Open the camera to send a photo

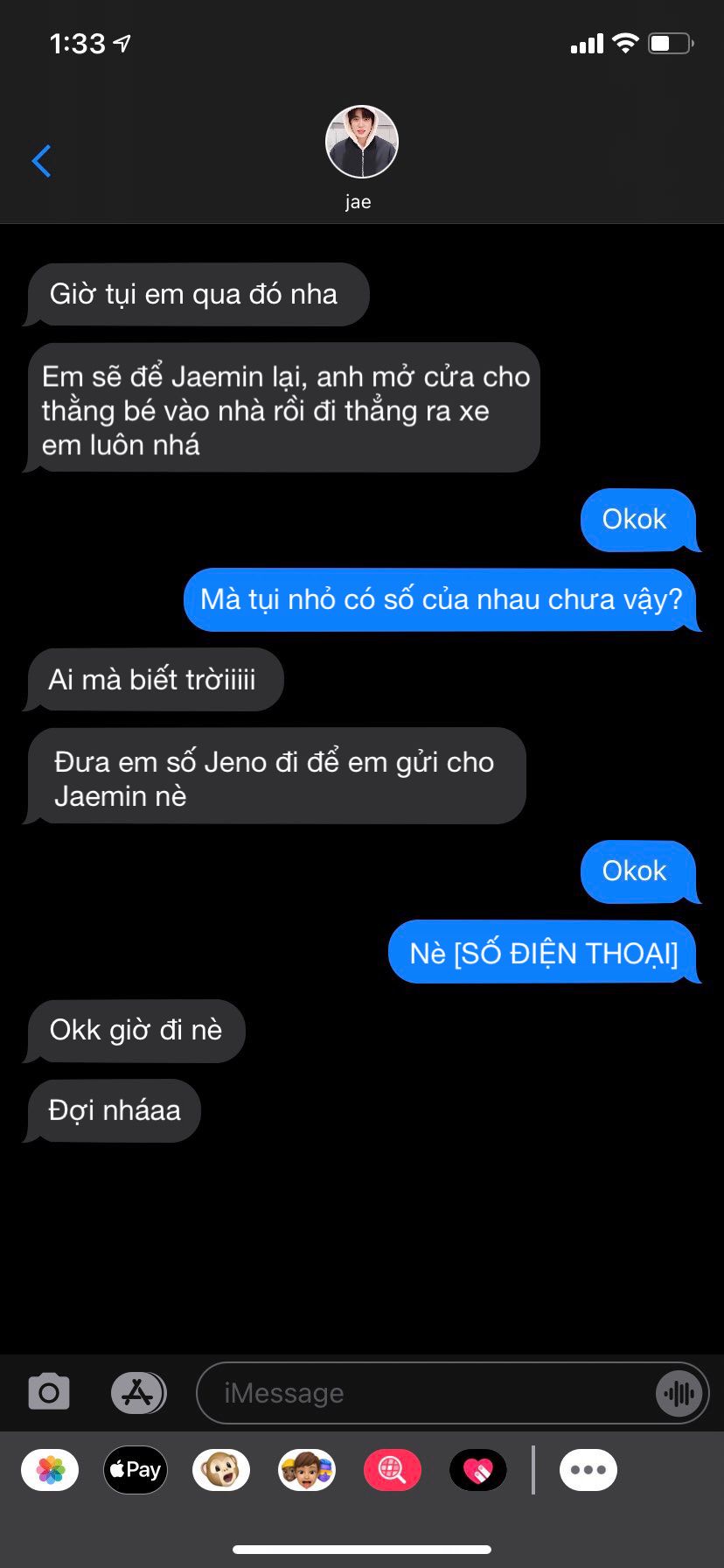tap(49, 1391)
